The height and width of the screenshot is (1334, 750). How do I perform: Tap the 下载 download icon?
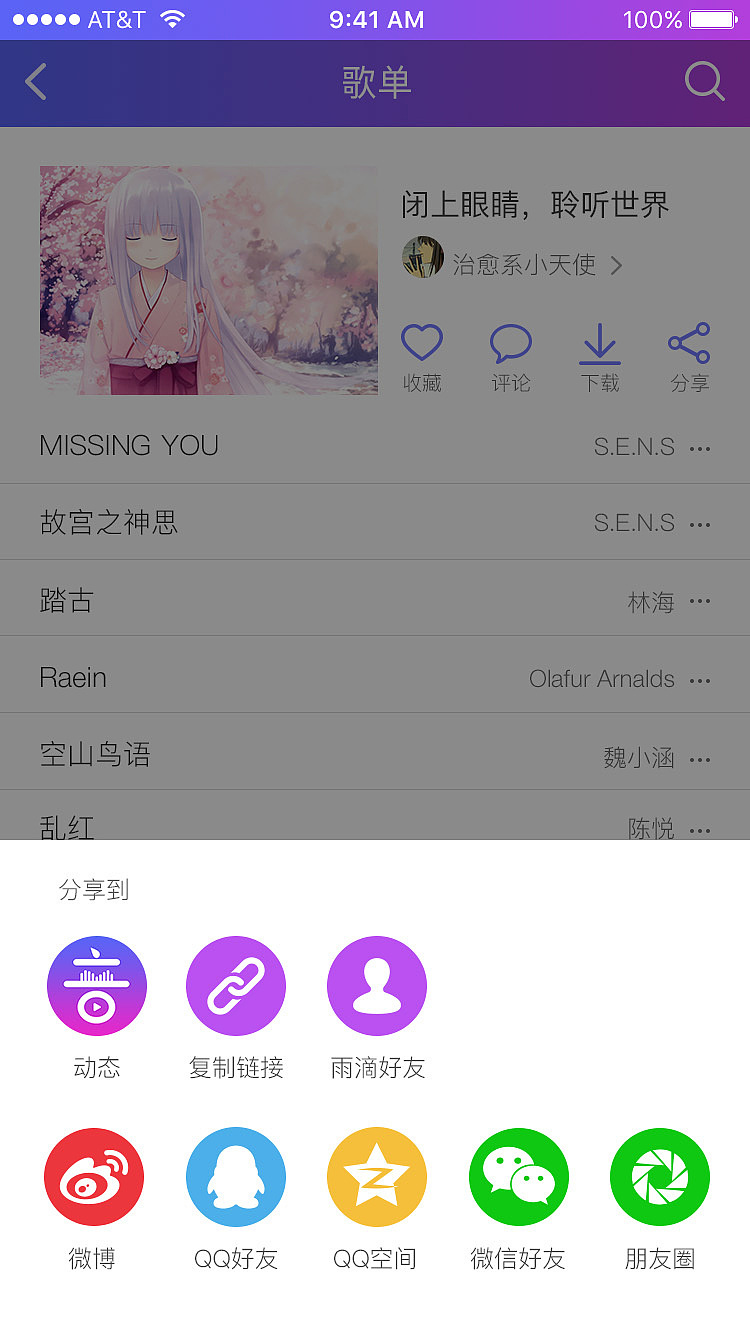[x=599, y=344]
